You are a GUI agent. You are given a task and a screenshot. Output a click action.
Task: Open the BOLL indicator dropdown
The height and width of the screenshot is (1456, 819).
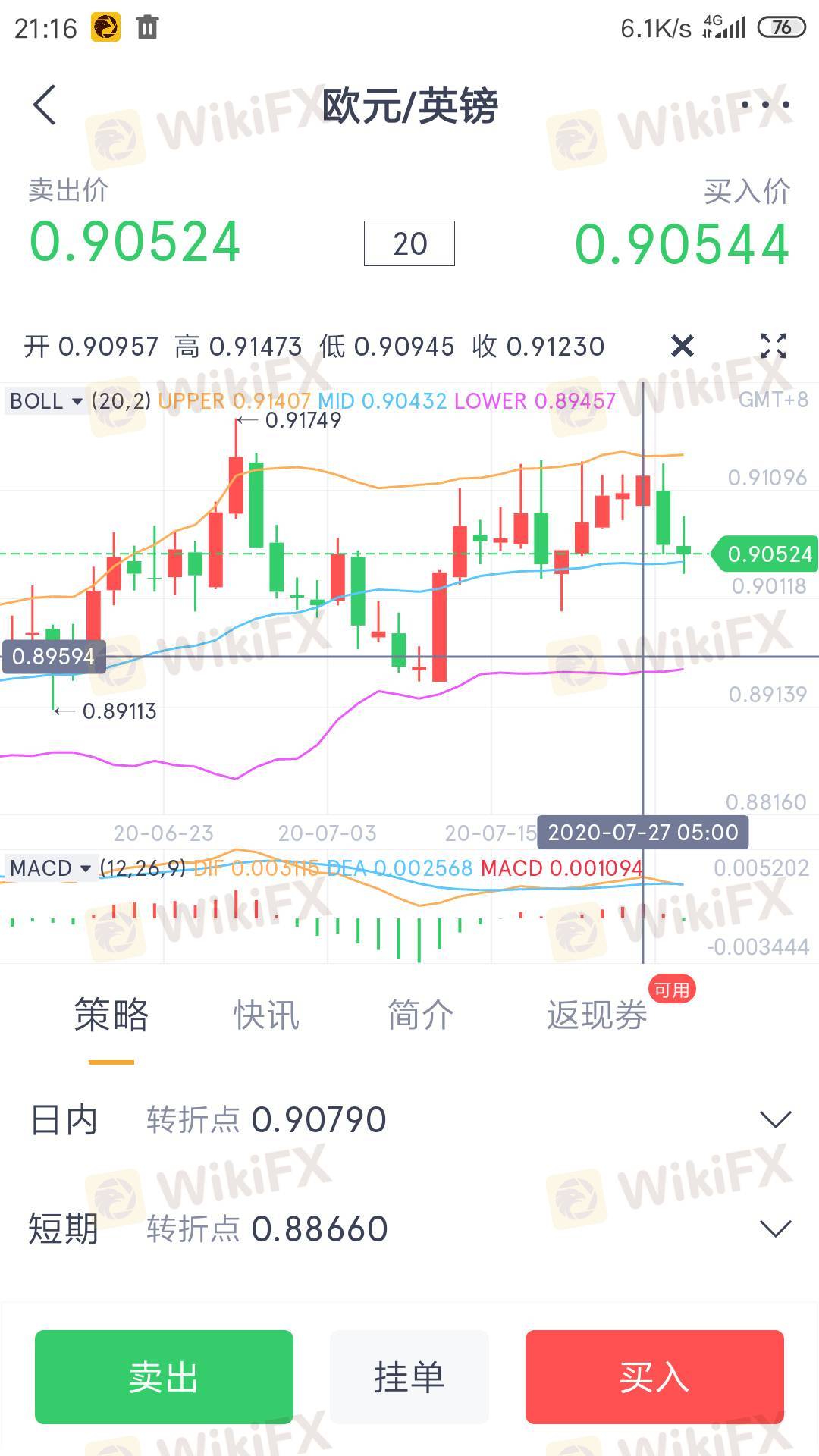tap(45, 400)
